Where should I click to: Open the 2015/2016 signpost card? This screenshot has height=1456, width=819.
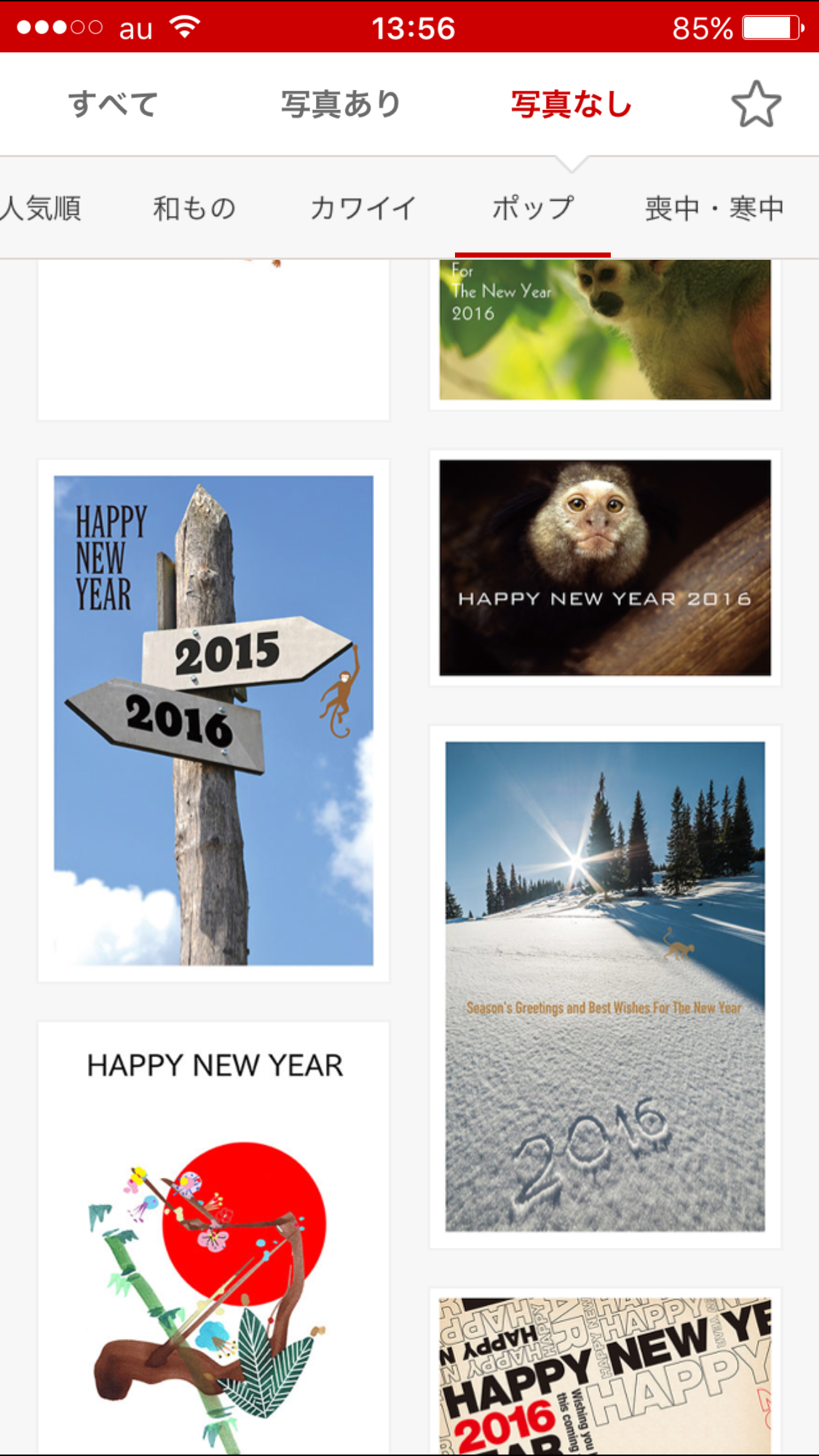[x=213, y=720]
